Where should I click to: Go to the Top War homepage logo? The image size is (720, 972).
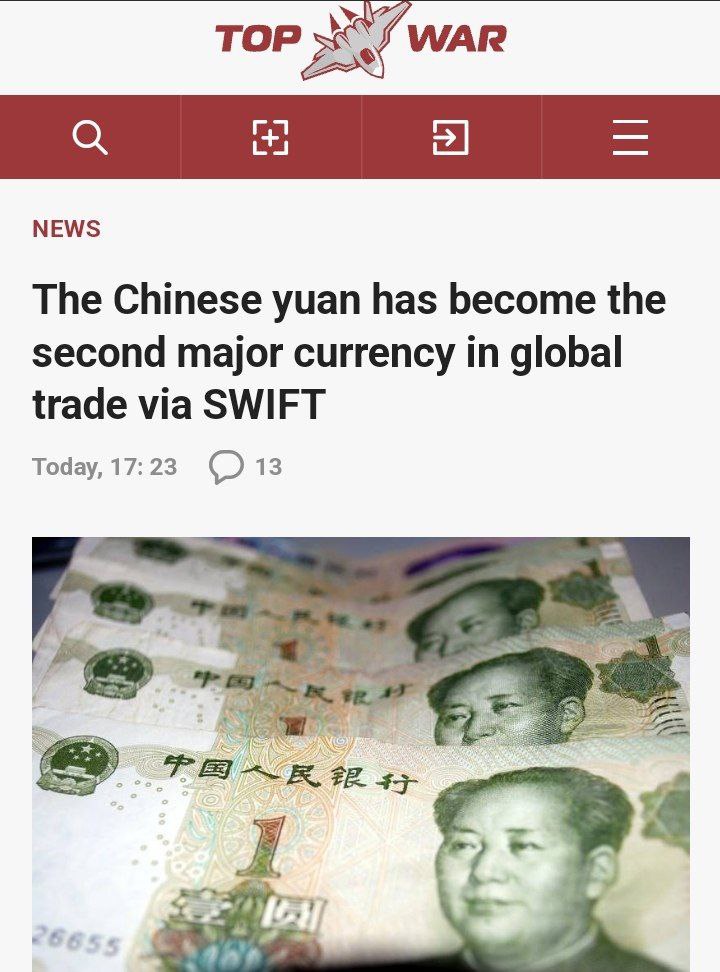coord(360,41)
